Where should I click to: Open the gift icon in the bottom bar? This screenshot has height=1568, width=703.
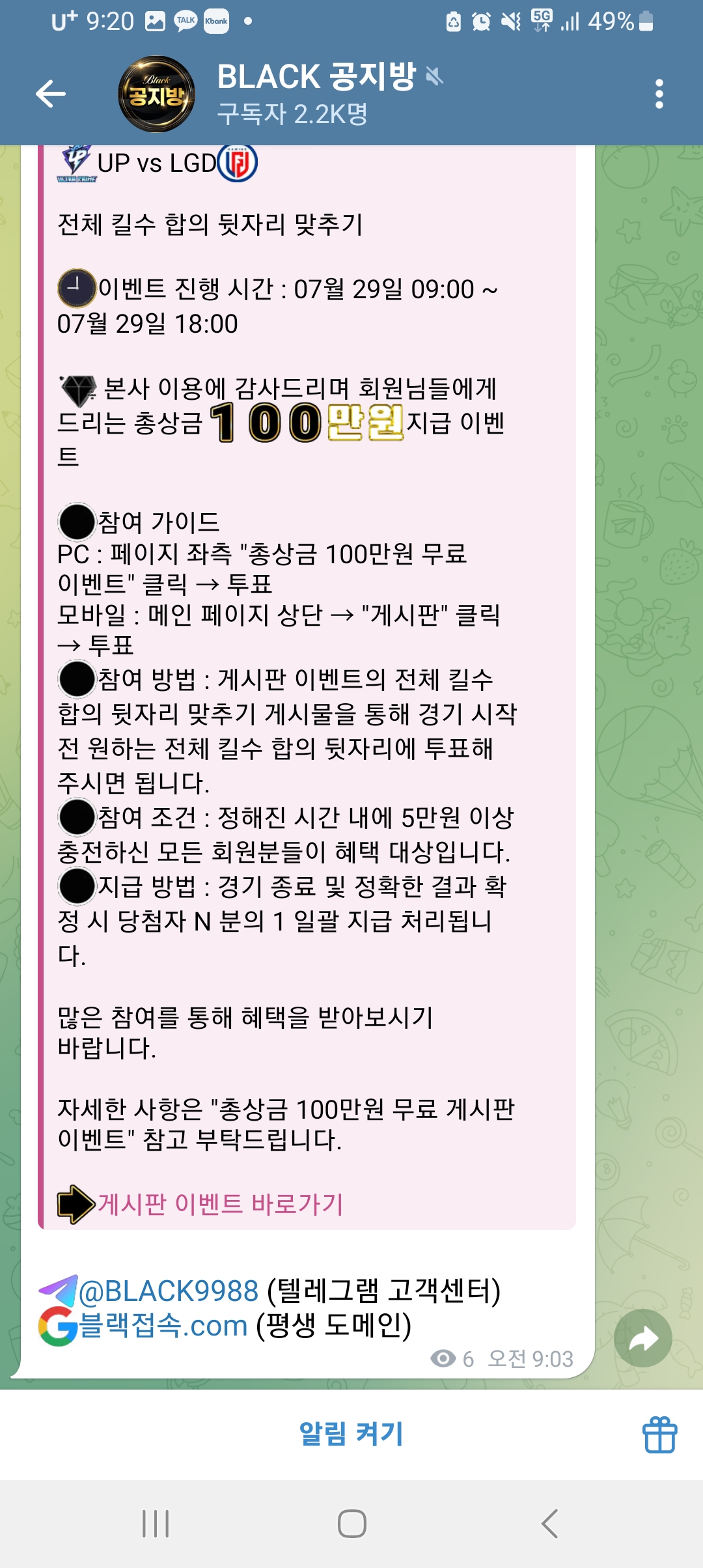coord(659,1435)
